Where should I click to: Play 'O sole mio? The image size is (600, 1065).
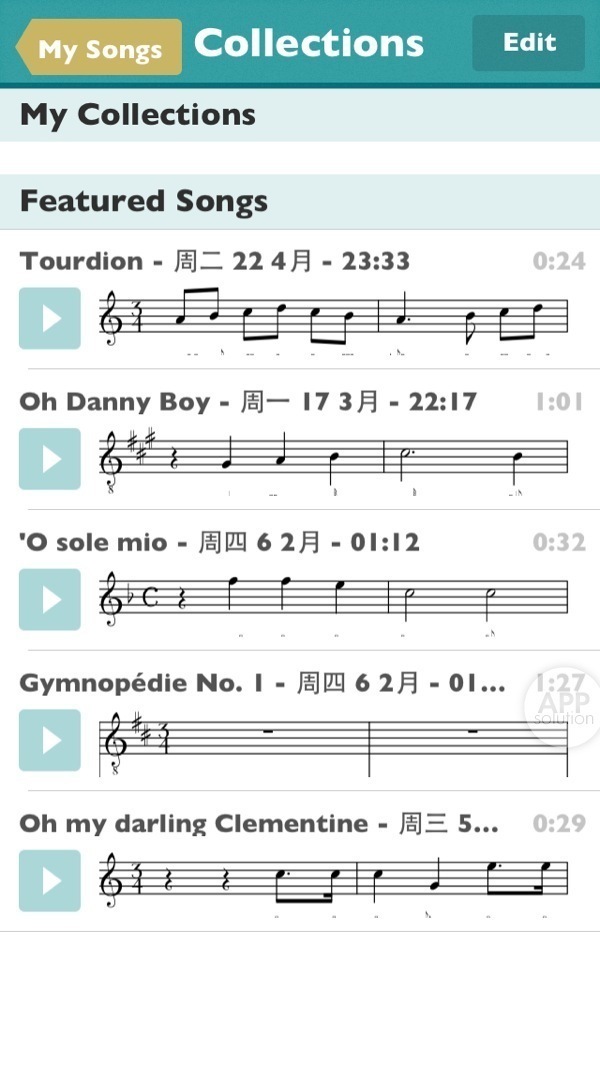click(x=49, y=600)
